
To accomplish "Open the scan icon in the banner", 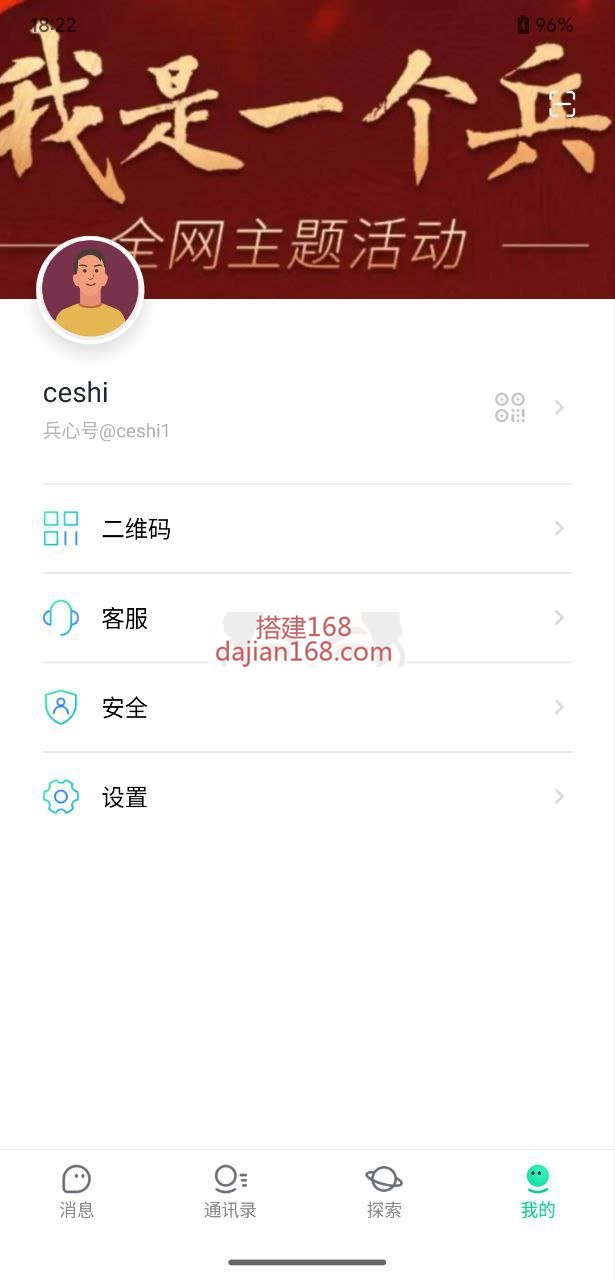I will (x=562, y=104).
